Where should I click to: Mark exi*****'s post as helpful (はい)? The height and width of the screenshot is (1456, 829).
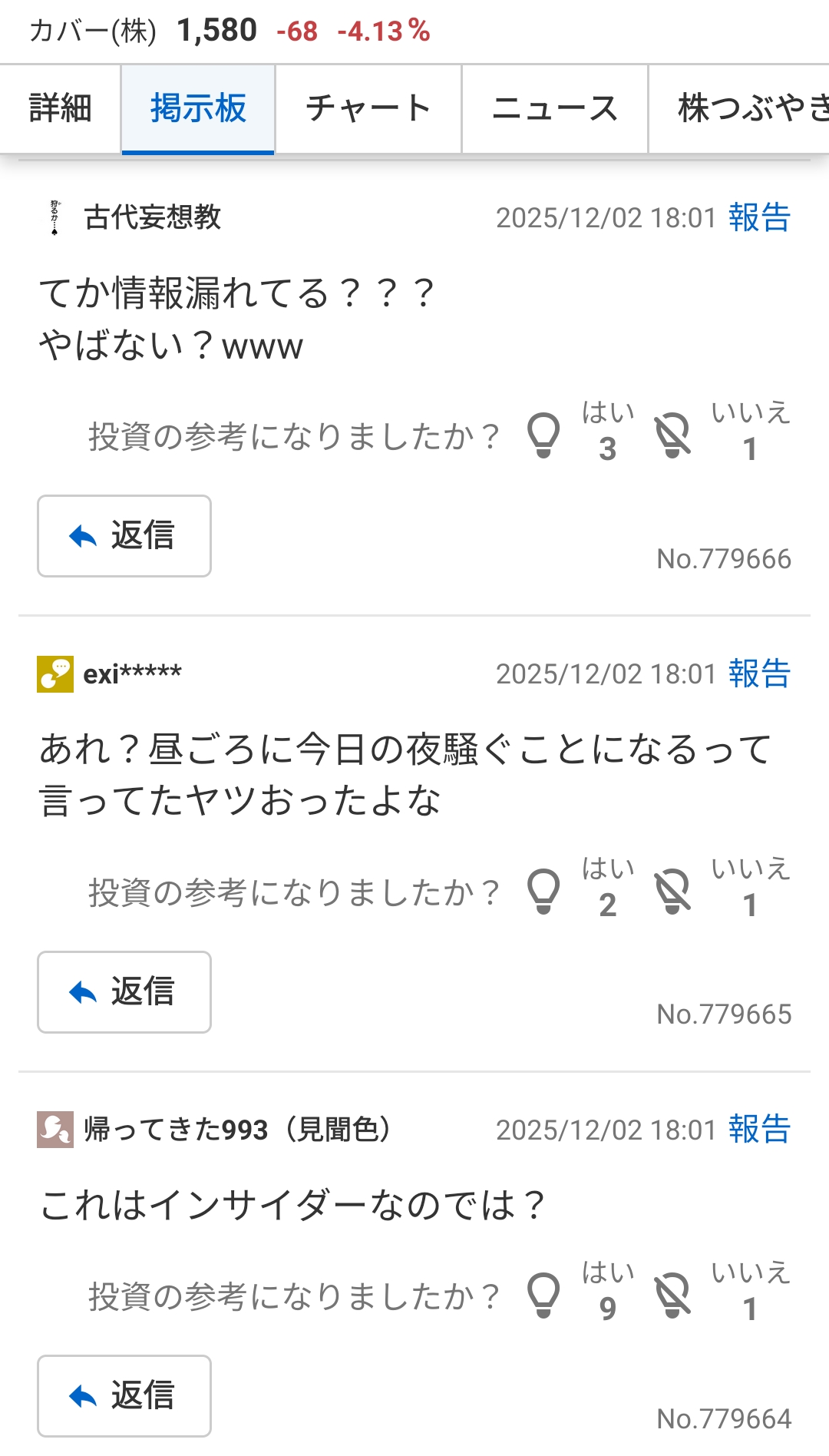click(x=545, y=892)
